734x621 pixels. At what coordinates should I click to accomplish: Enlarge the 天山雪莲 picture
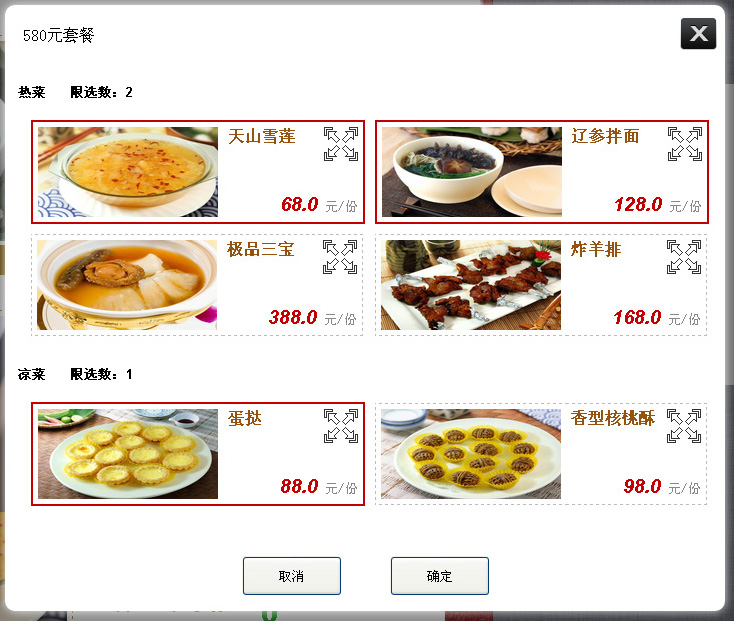341,144
